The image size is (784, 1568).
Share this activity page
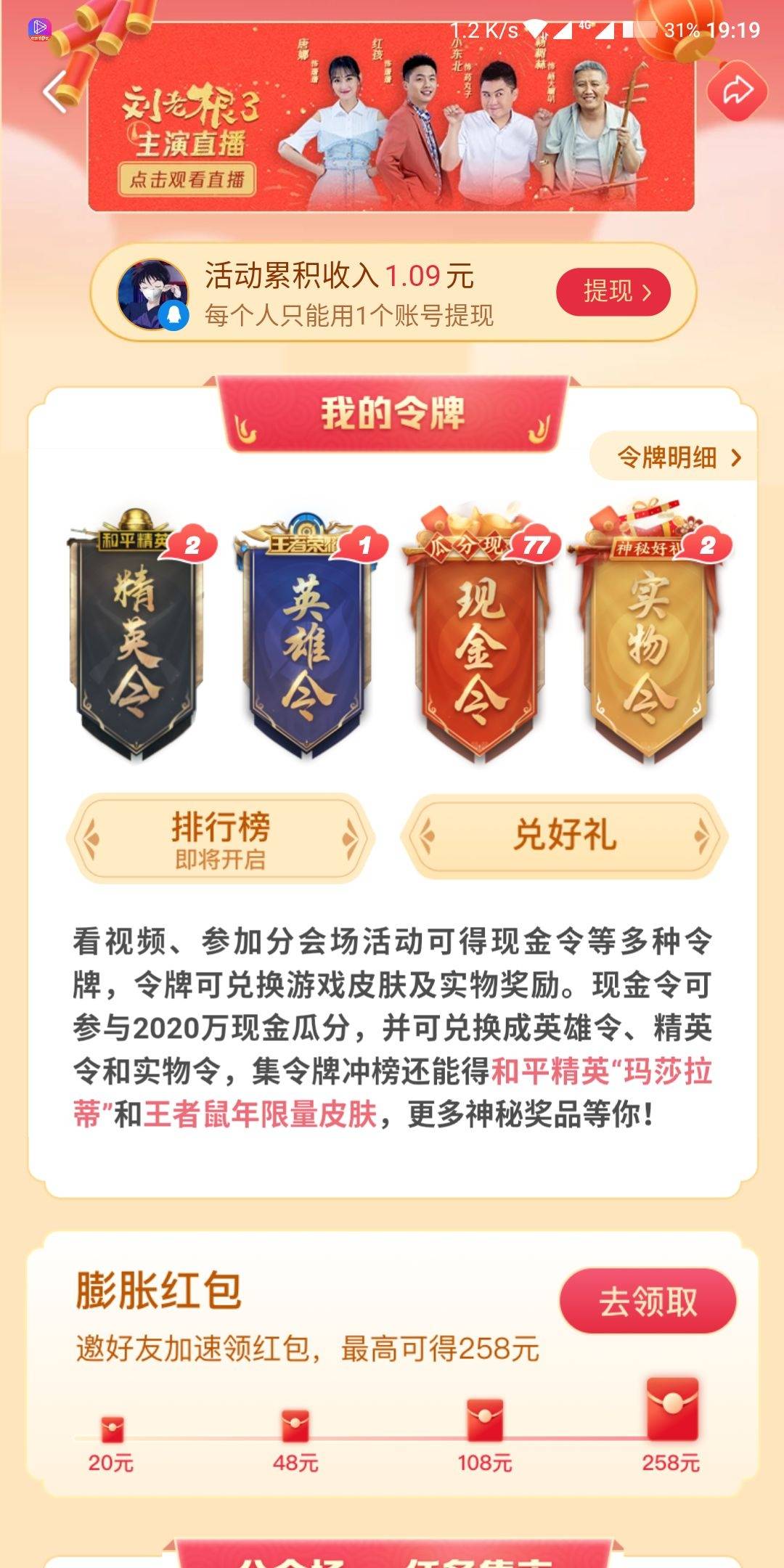[x=737, y=92]
